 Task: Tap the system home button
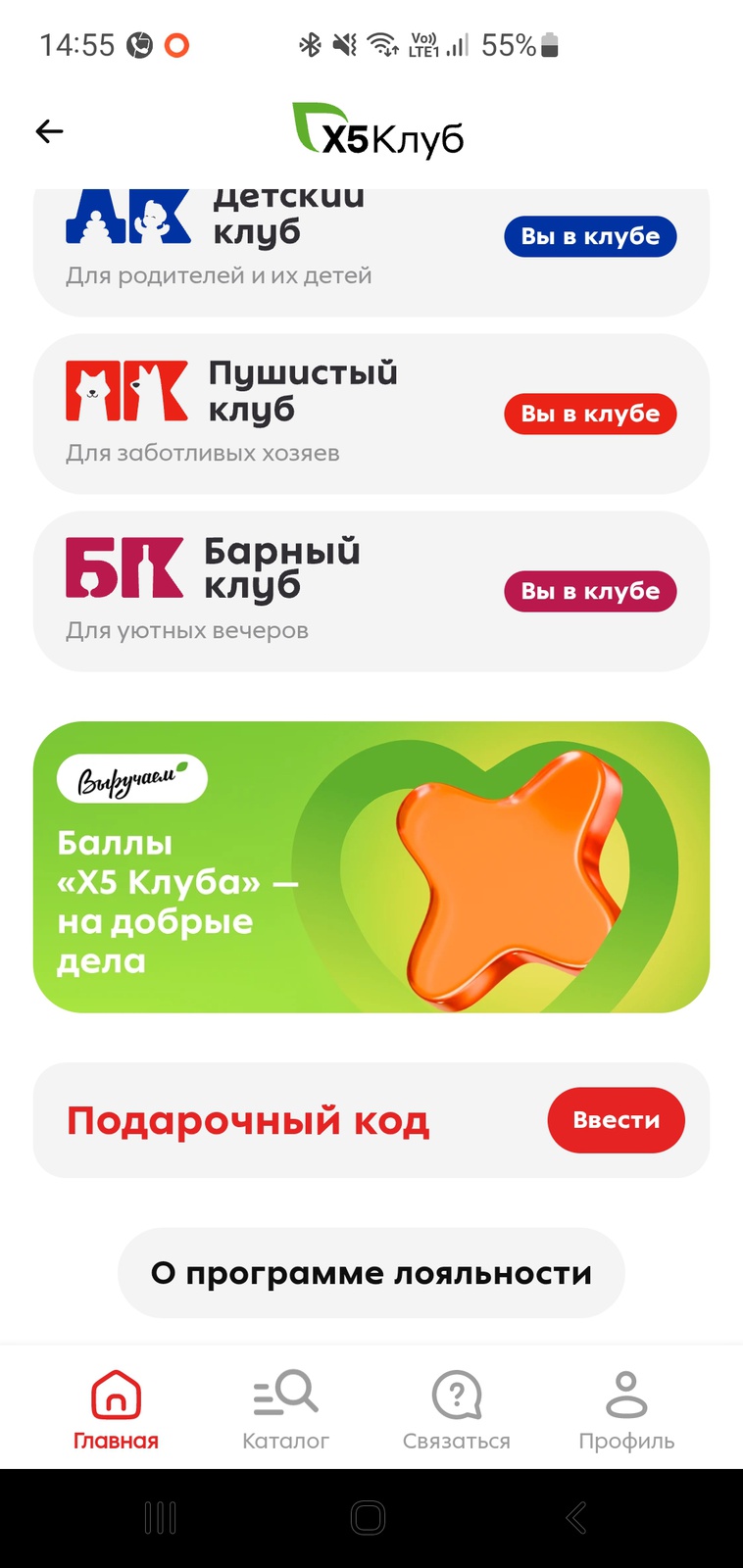click(x=368, y=1518)
